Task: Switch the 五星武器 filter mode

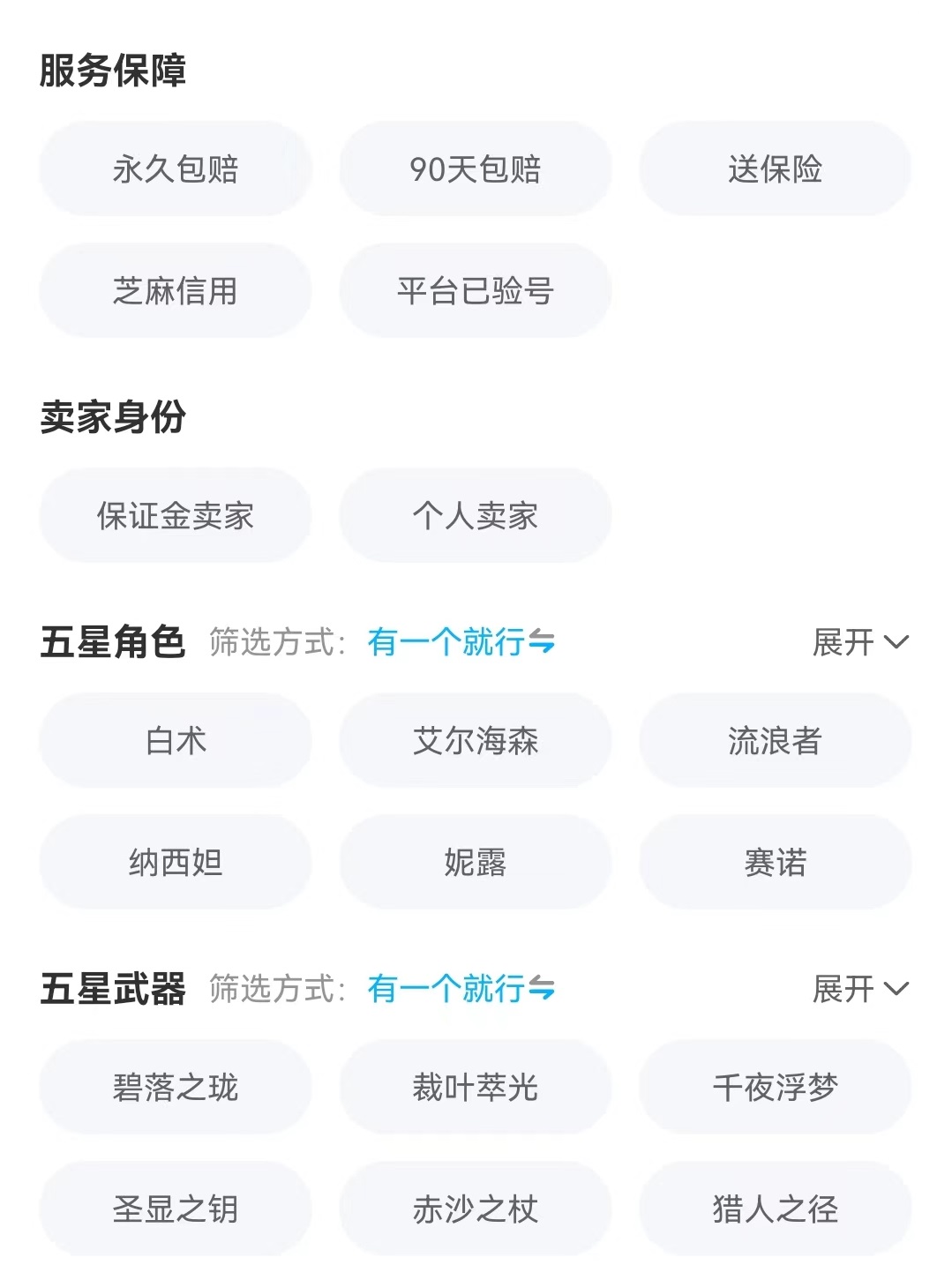Action: point(461,989)
